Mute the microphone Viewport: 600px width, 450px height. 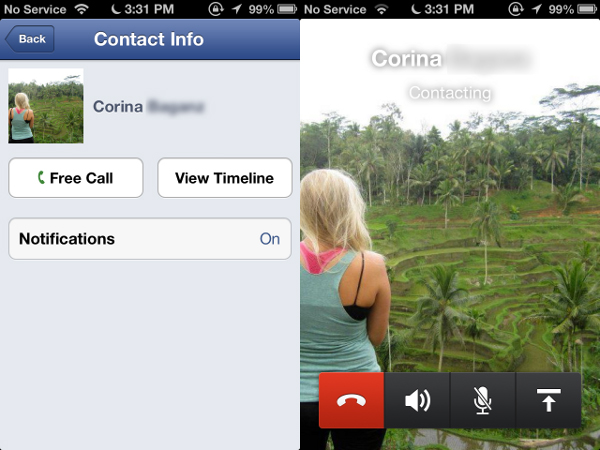click(x=483, y=400)
